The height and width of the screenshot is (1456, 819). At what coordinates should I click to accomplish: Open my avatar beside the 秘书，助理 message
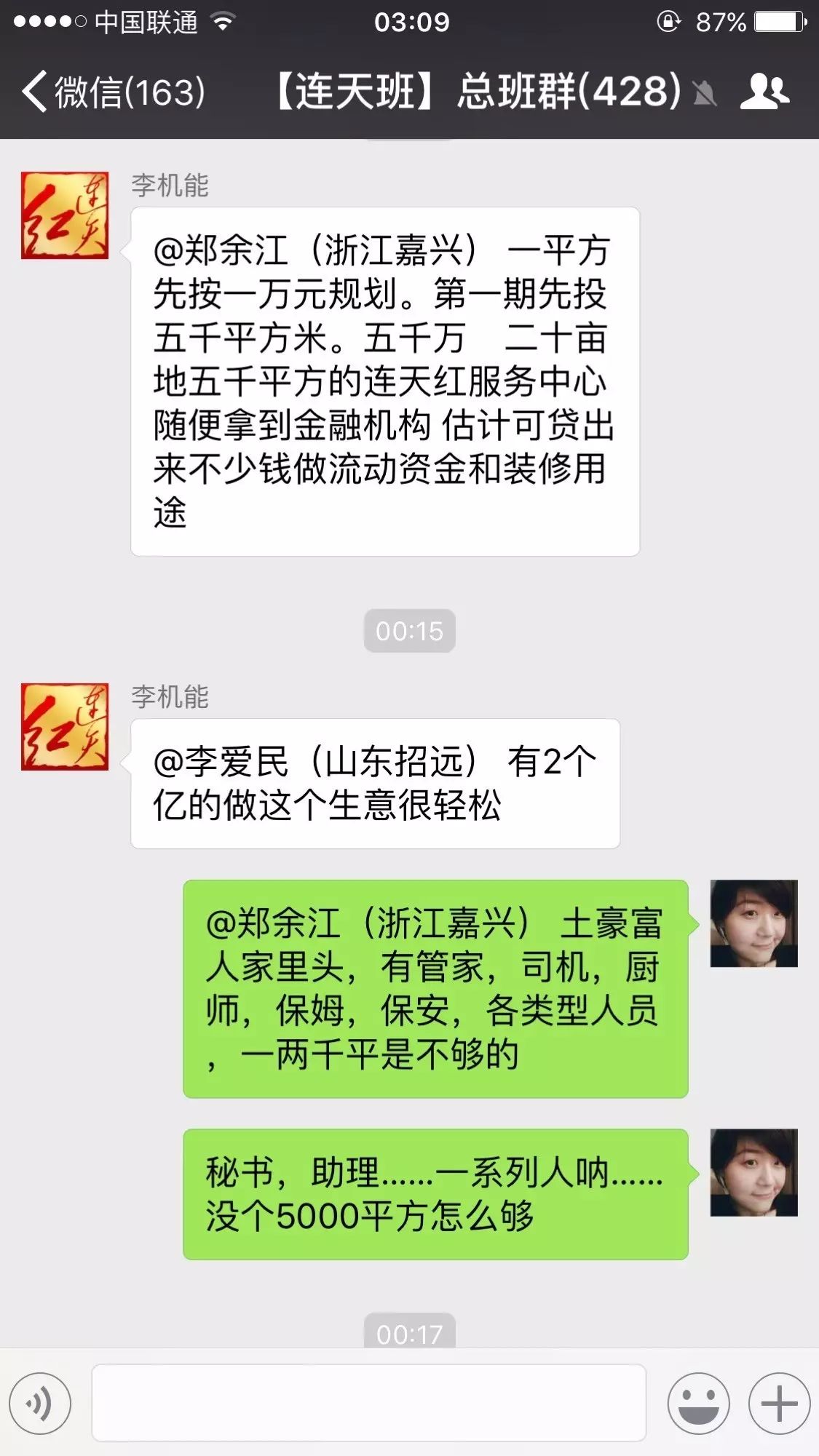(x=753, y=1172)
